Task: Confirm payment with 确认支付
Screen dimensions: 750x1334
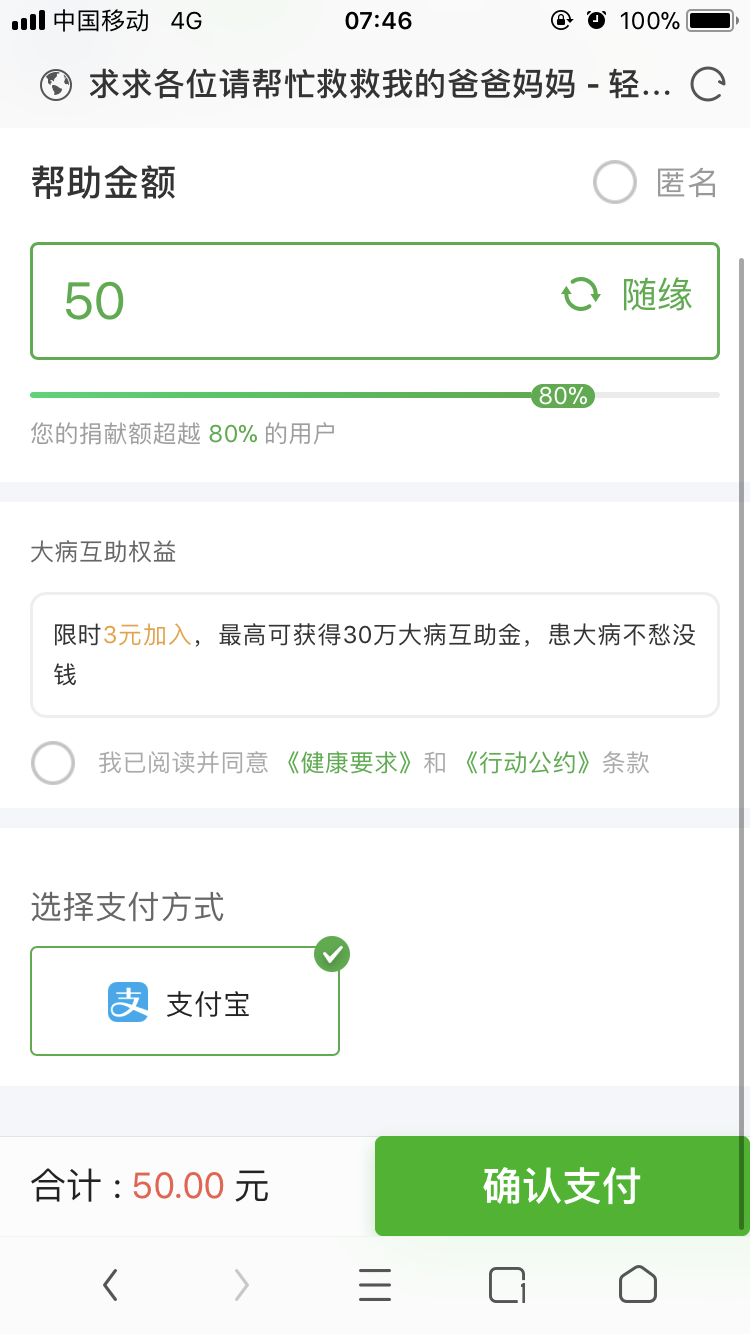Action: 561,1186
